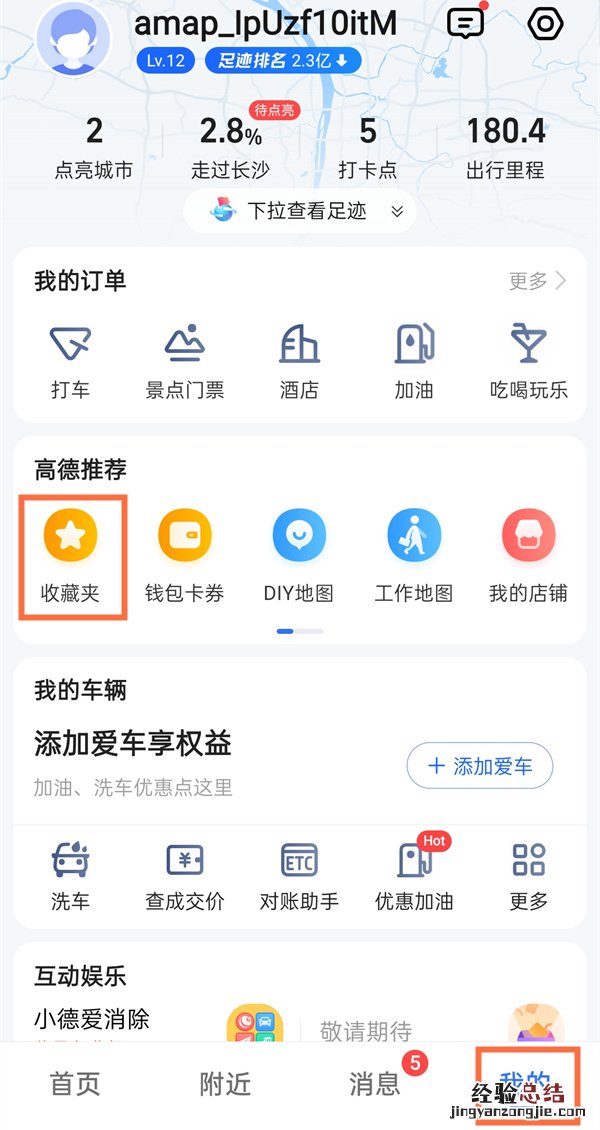Tap the 添加爱车 button
Image resolution: width=600 pixels, height=1130 pixels.
coord(480,766)
